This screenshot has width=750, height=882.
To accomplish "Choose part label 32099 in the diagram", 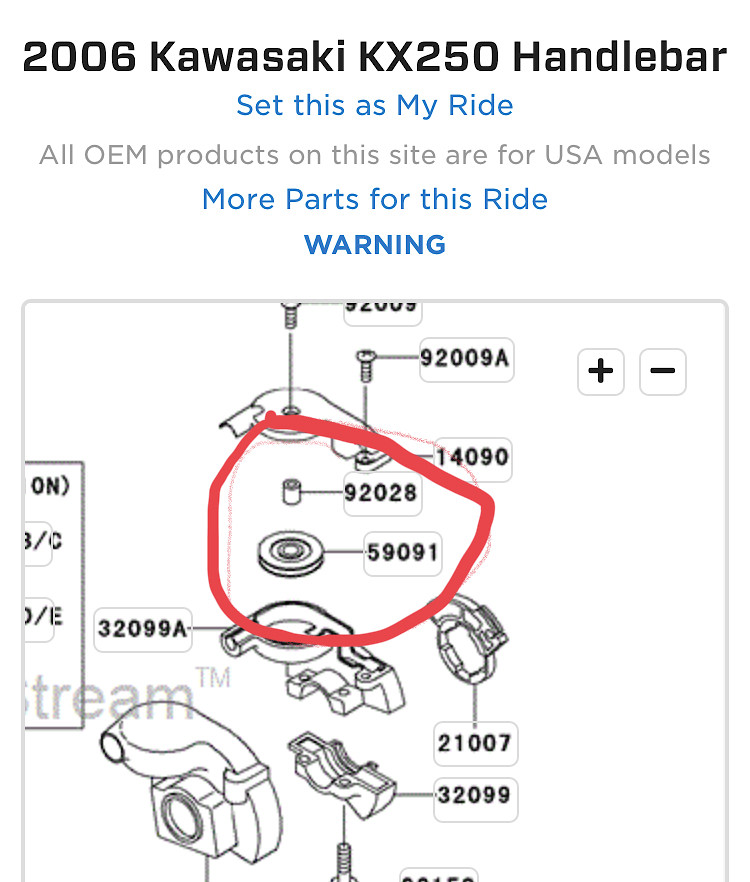I will 474,795.
